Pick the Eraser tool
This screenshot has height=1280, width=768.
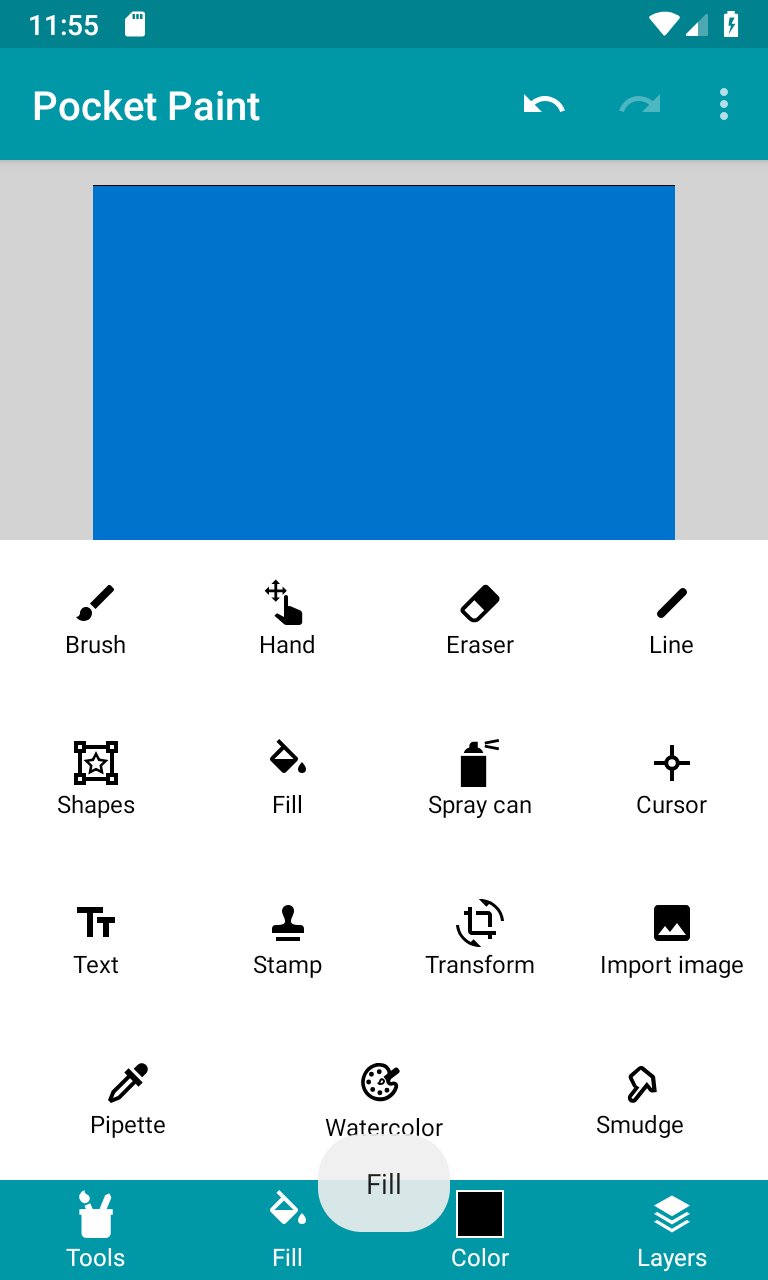point(480,620)
